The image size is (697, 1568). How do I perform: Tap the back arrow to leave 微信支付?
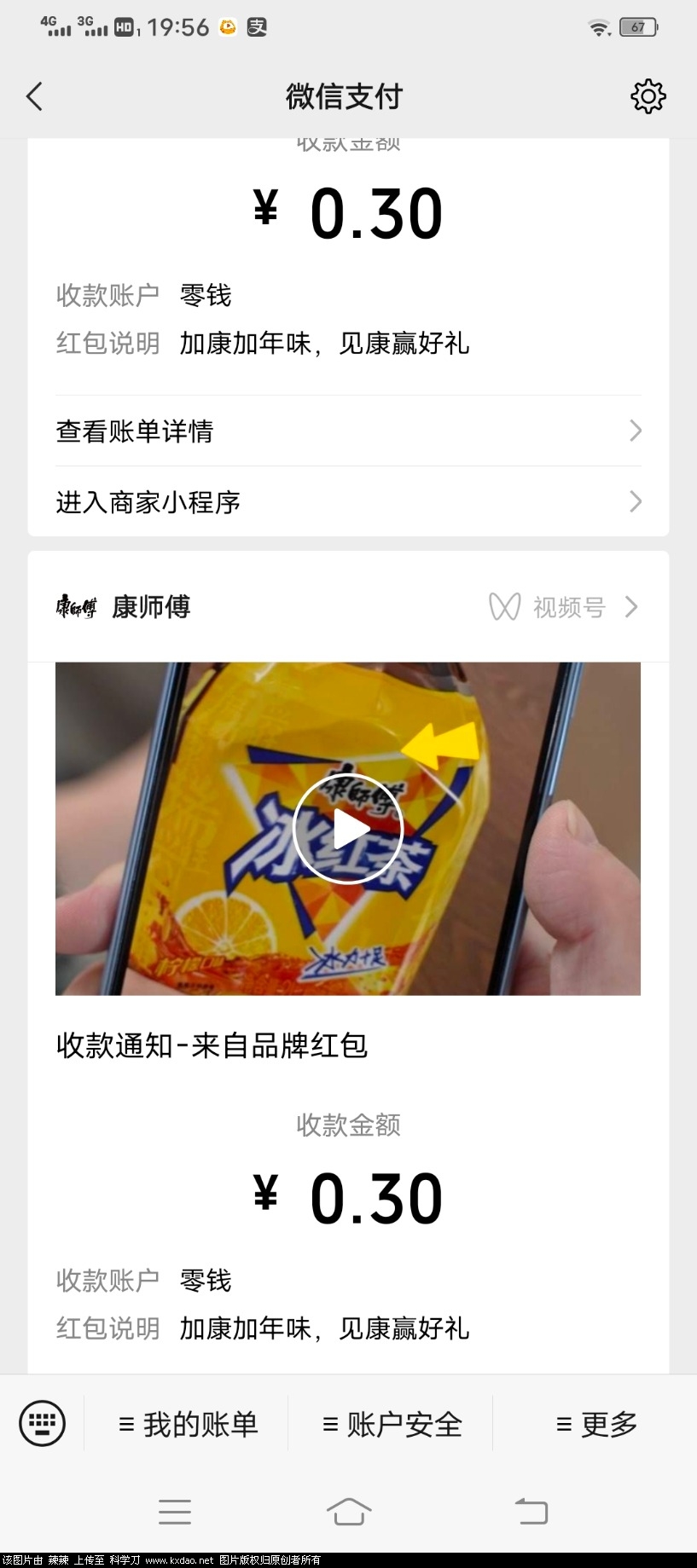pos(34,95)
